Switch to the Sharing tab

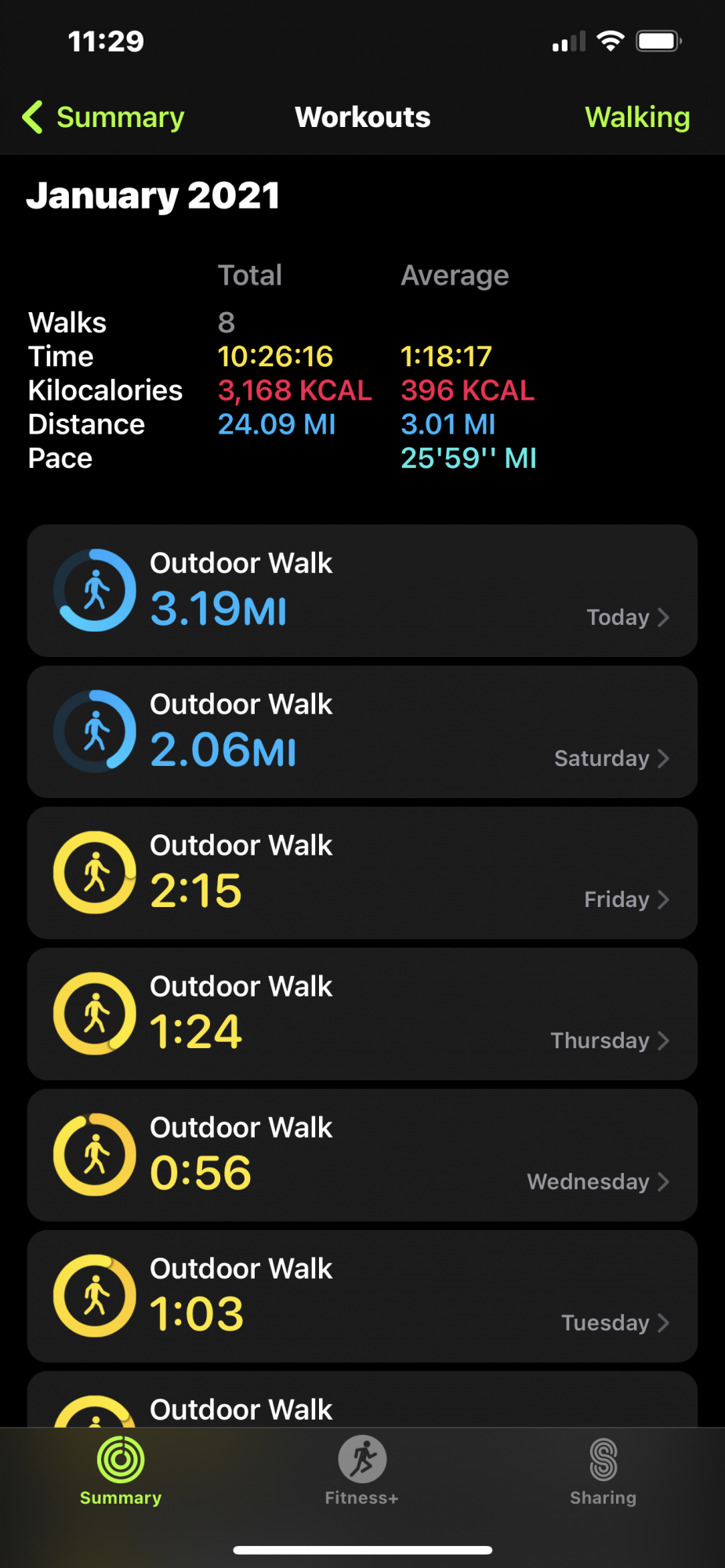[x=603, y=1471]
